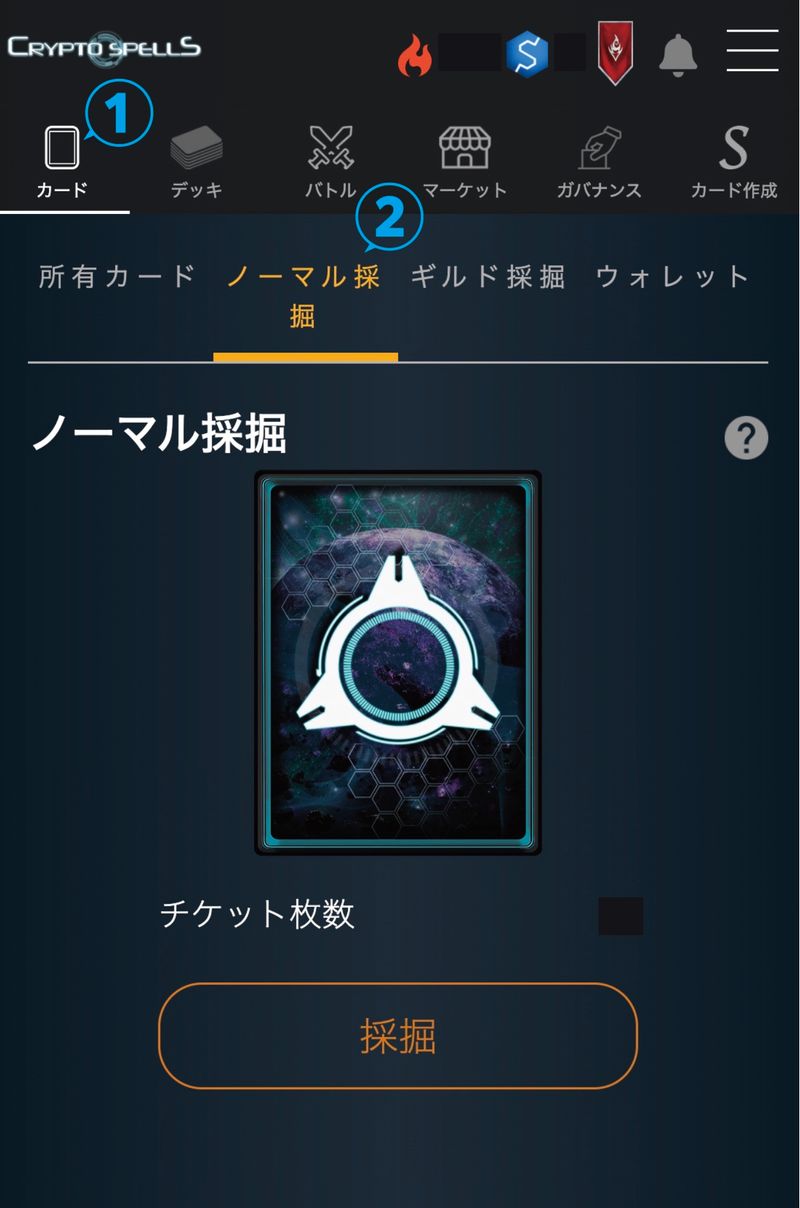Switch to the ギルド採掘 sub-tab

coord(488,277)
